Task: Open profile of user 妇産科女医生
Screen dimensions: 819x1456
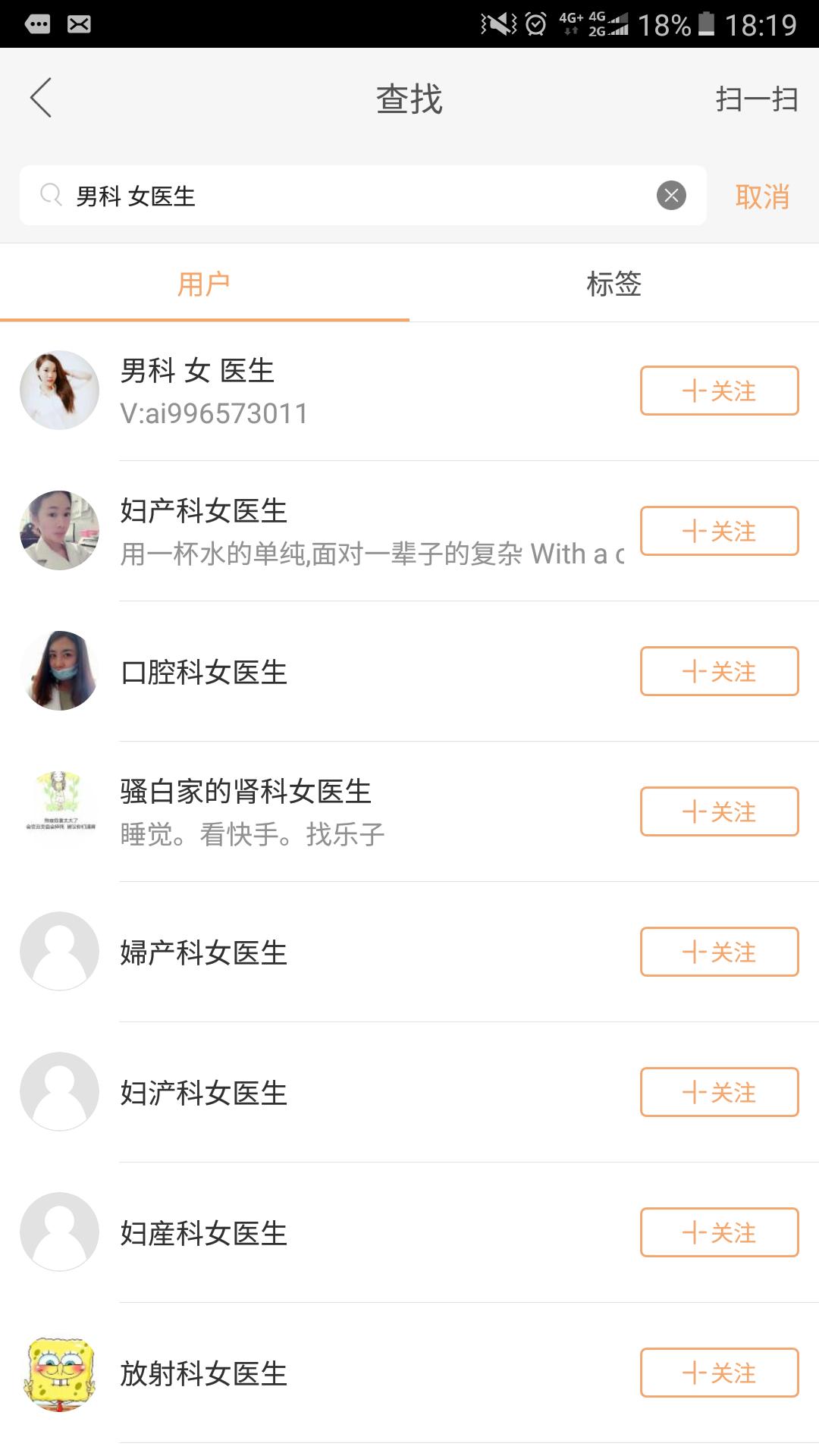Action: point(203,1232)
